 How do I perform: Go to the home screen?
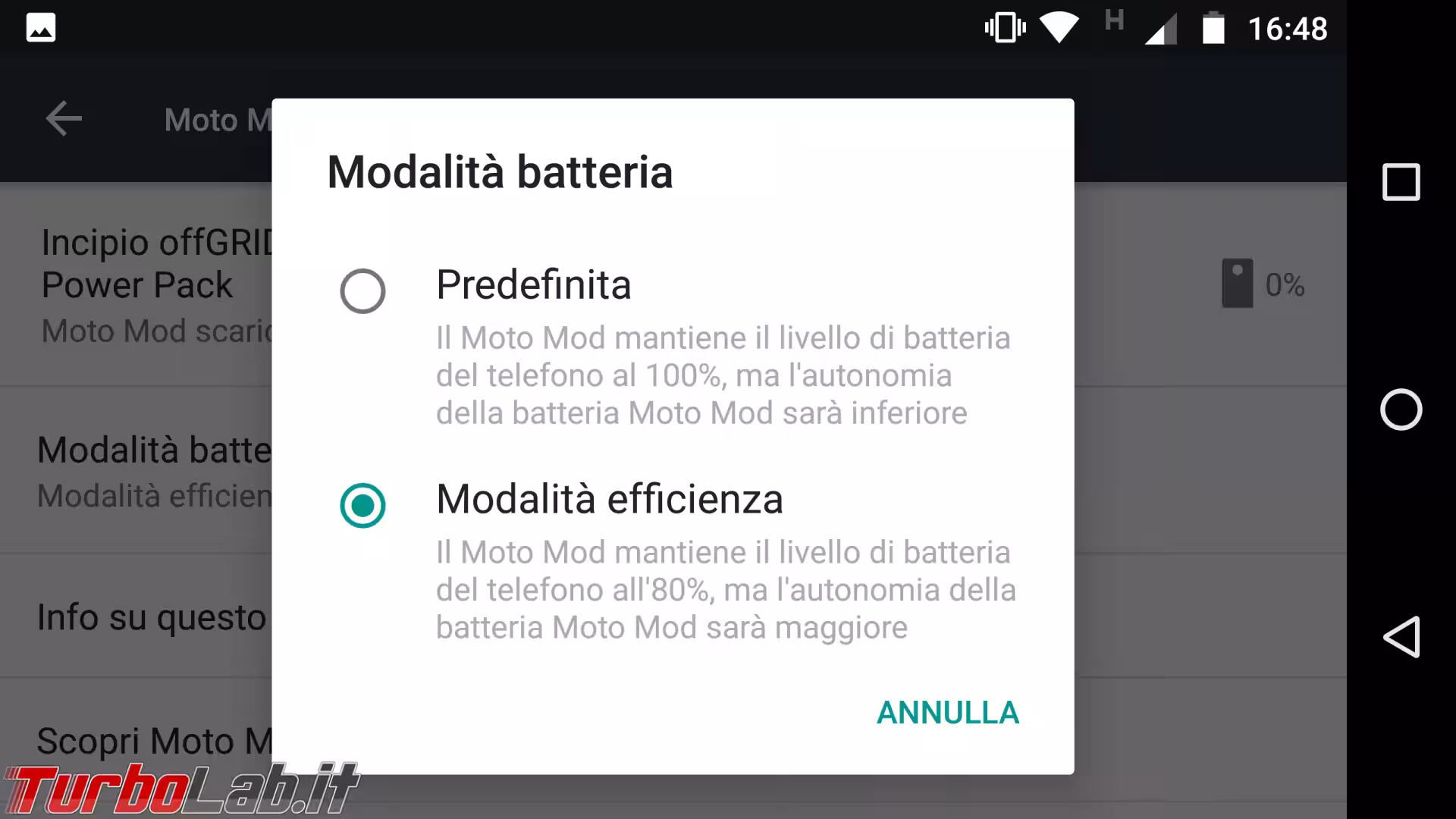pyautogui.click(x=1401, y=409)
